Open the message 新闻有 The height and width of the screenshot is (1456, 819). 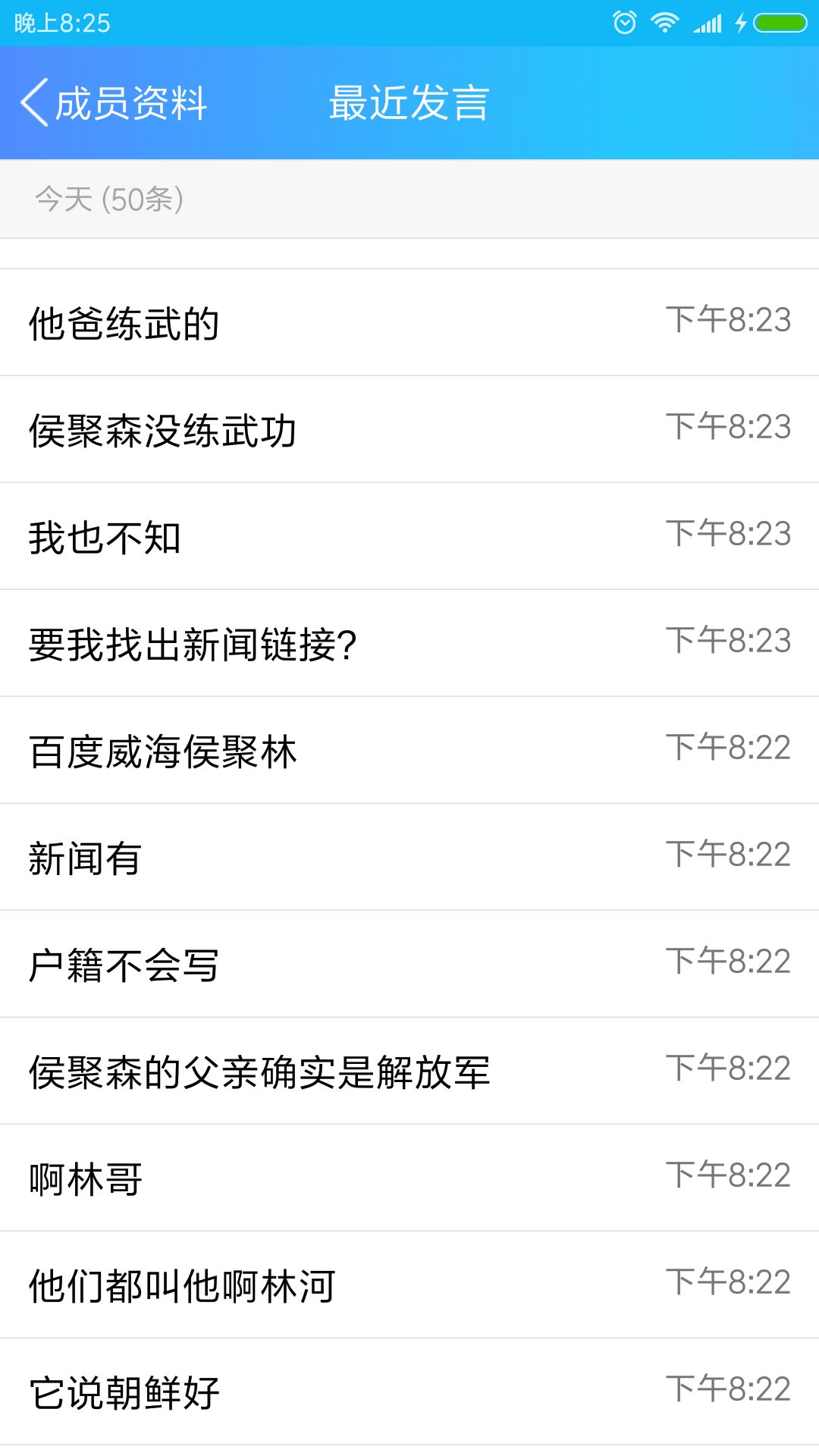[x=409, y=857]
